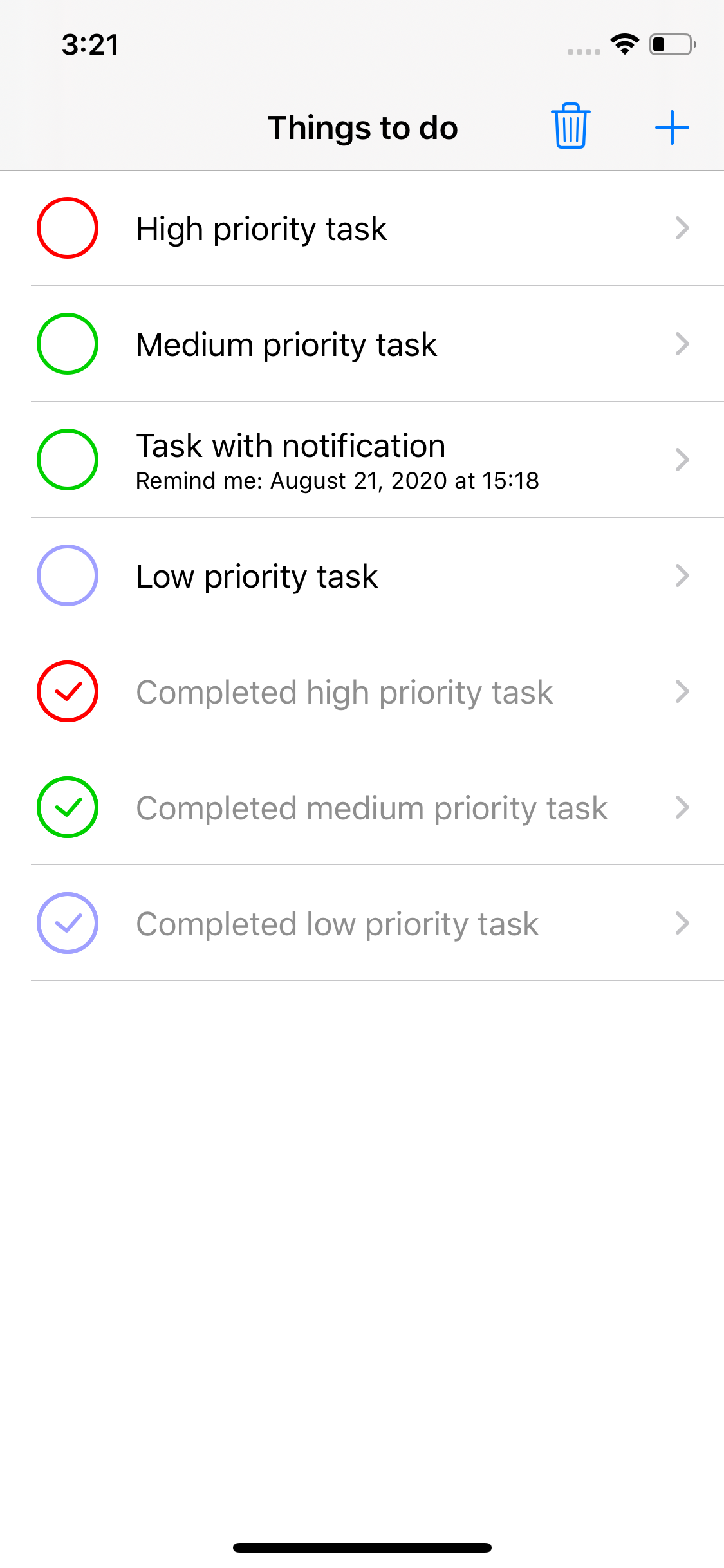The width and height of the screenshot is (724, 1568).
Task: Open Medium priority task details using its chevron
Action: [x=683, y=344]
